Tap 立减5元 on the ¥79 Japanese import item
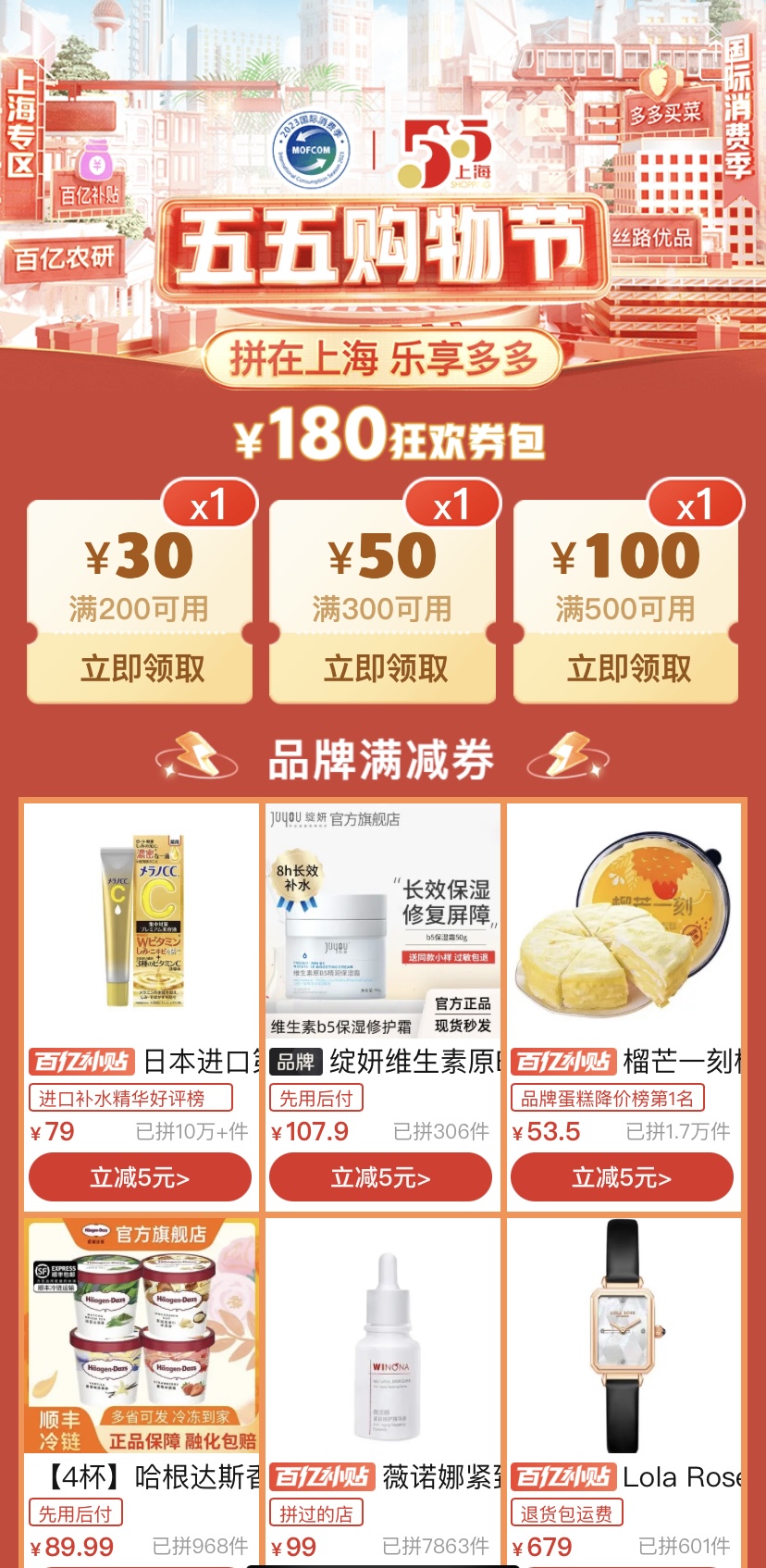The height and width of the screenshot is (1568, 766). click(141, 1178)
